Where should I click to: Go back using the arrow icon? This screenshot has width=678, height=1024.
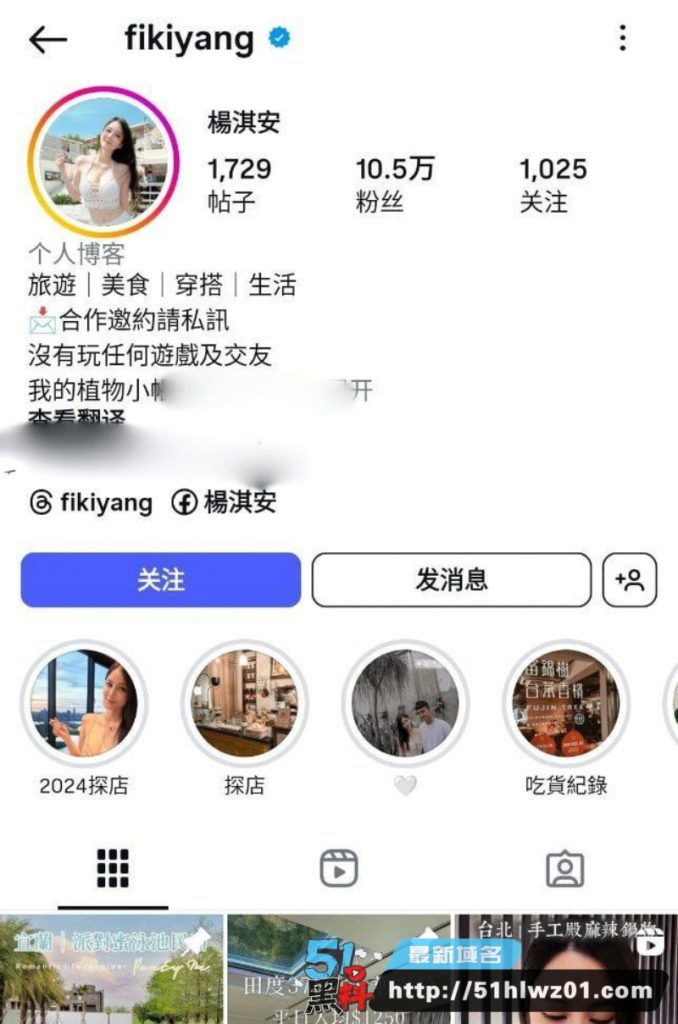[47, 40]
